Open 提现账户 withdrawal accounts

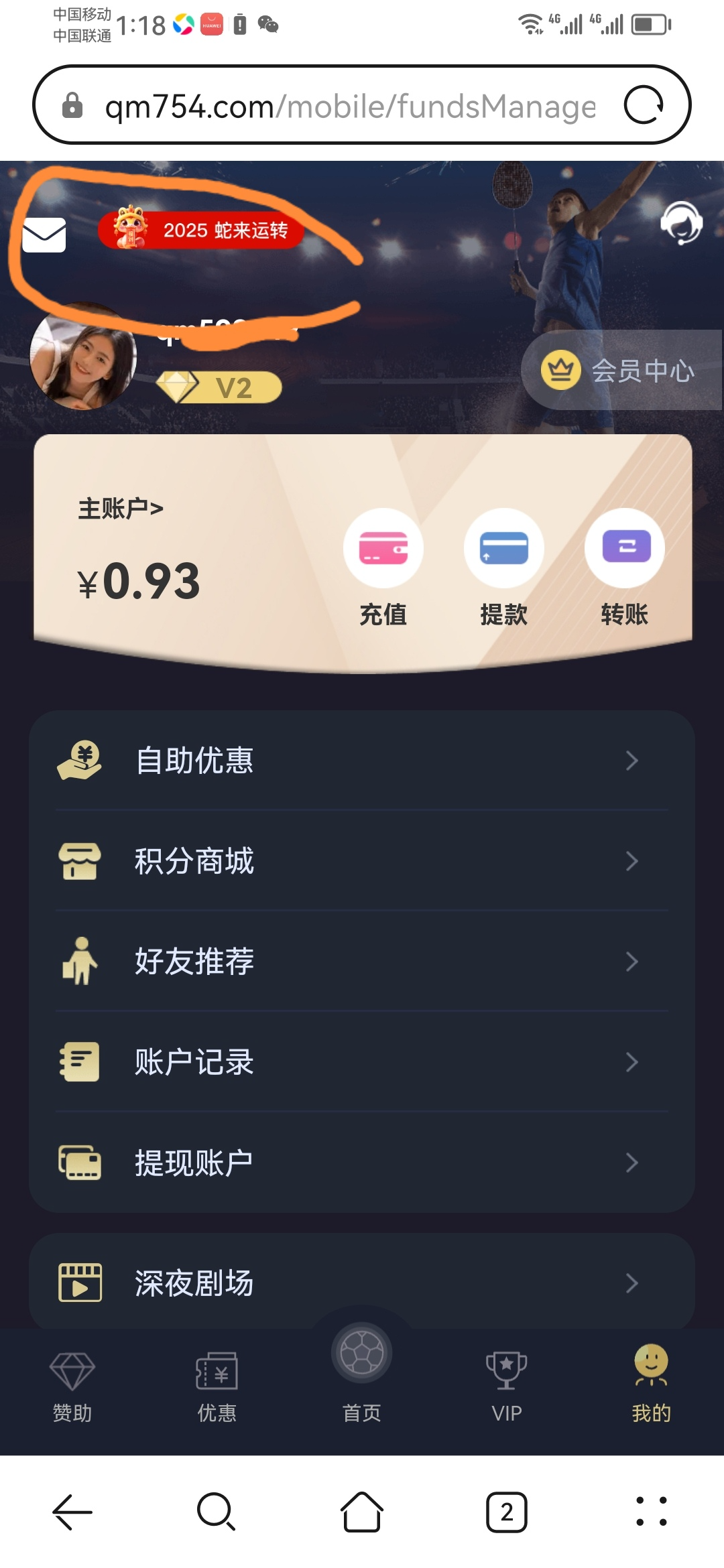pyautogui.click(x=362, y=1163)
